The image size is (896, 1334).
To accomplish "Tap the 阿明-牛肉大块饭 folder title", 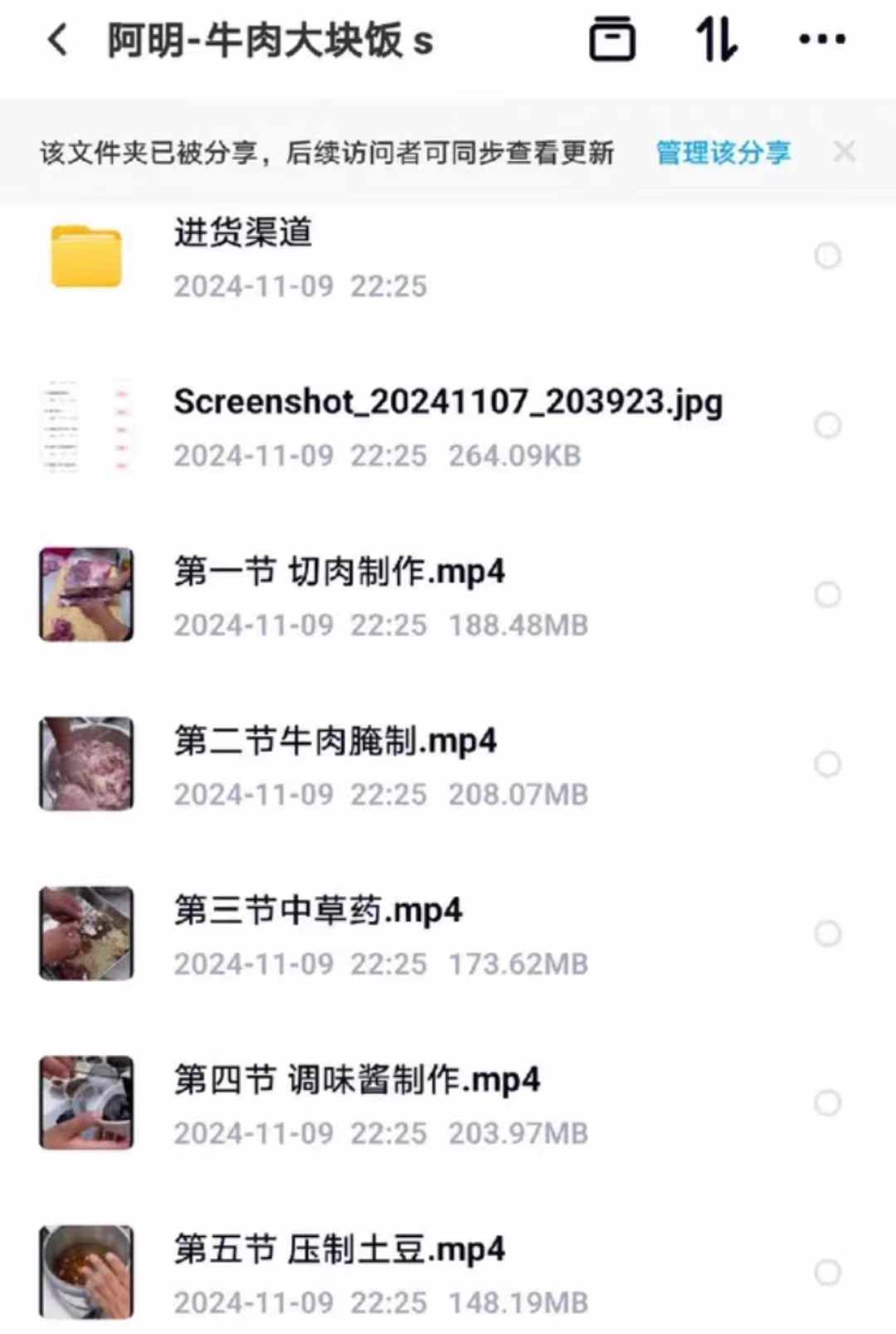I will [267, 39].
